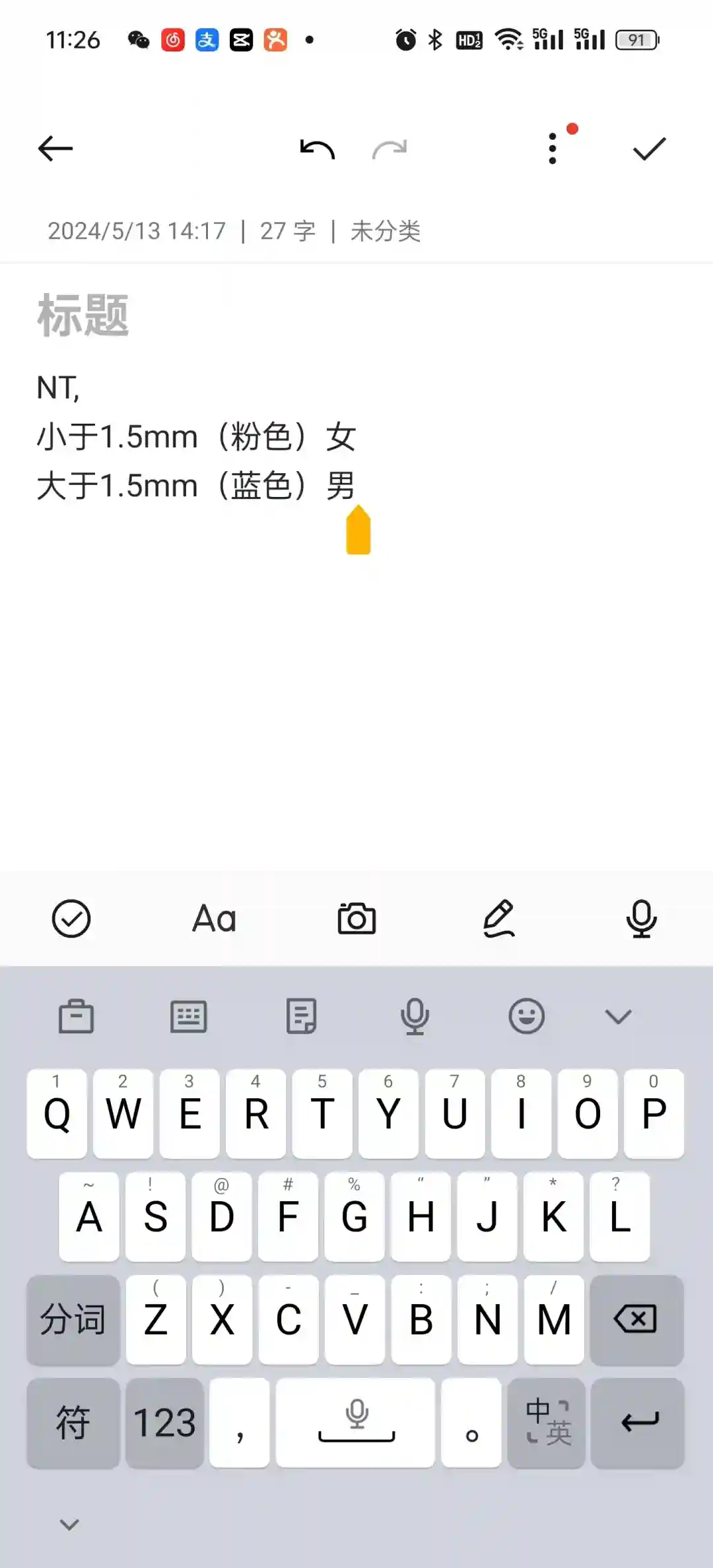Insert a checklist item

tap(71, 918)
